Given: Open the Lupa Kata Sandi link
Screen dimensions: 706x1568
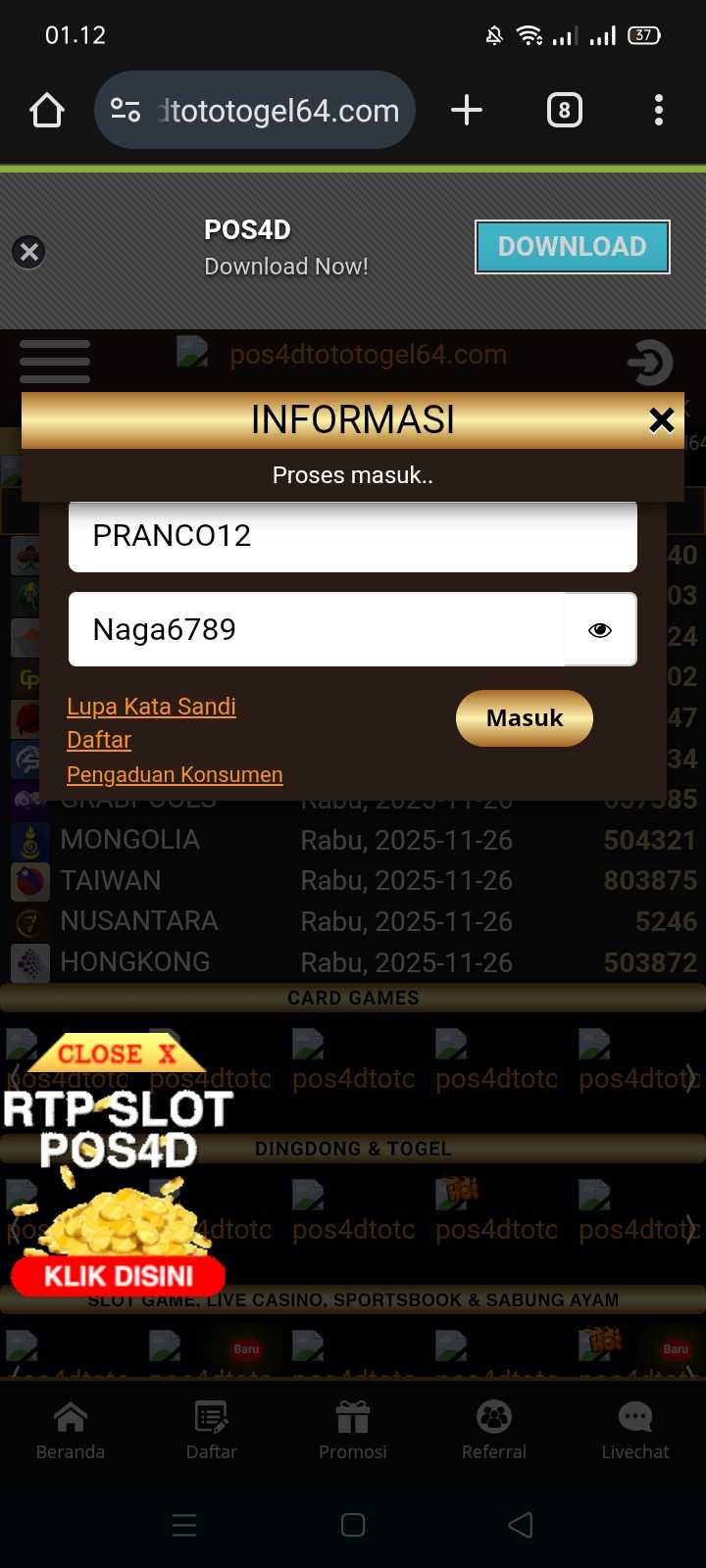Looking at the screenshot, I should click(x=151, y=707).
